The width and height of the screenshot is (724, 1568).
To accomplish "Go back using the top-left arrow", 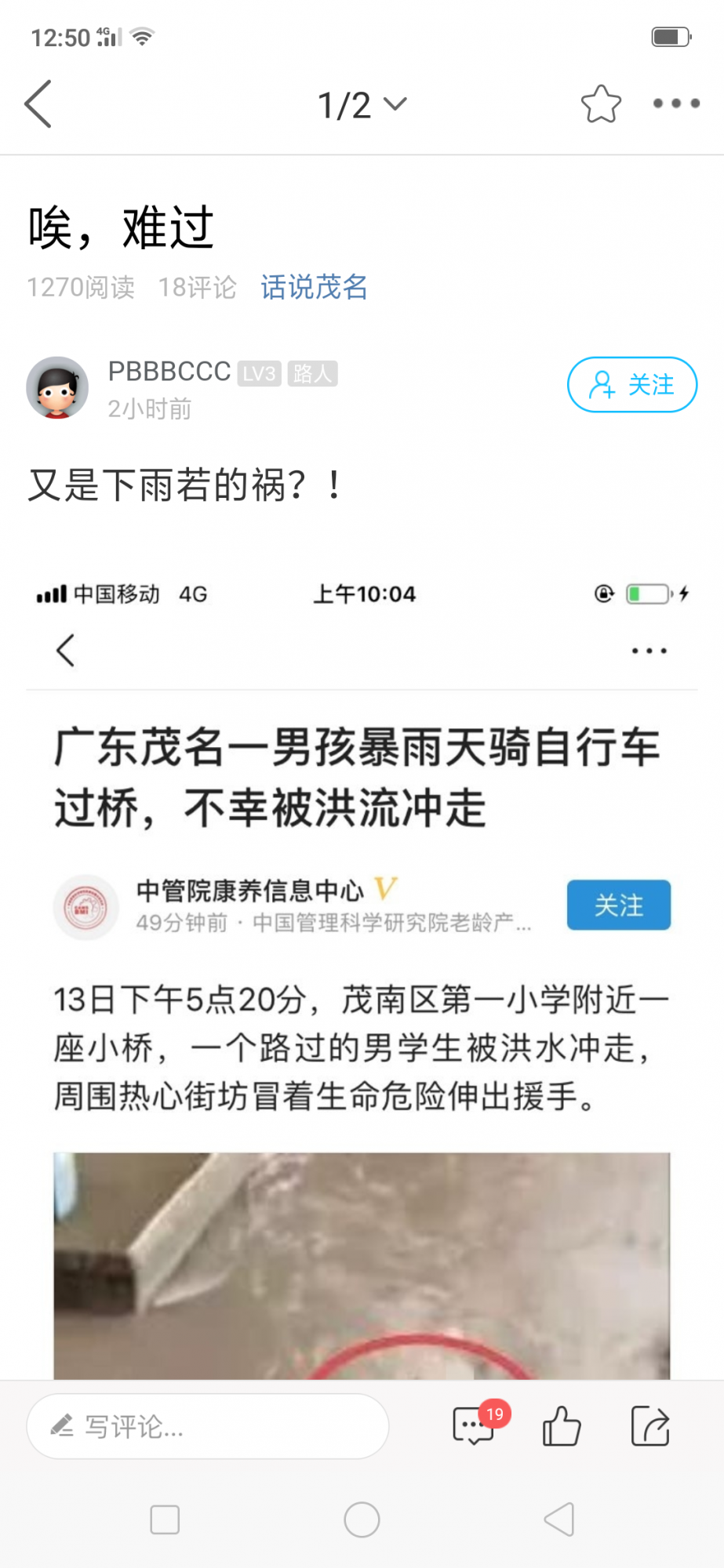I will point(38,103).
